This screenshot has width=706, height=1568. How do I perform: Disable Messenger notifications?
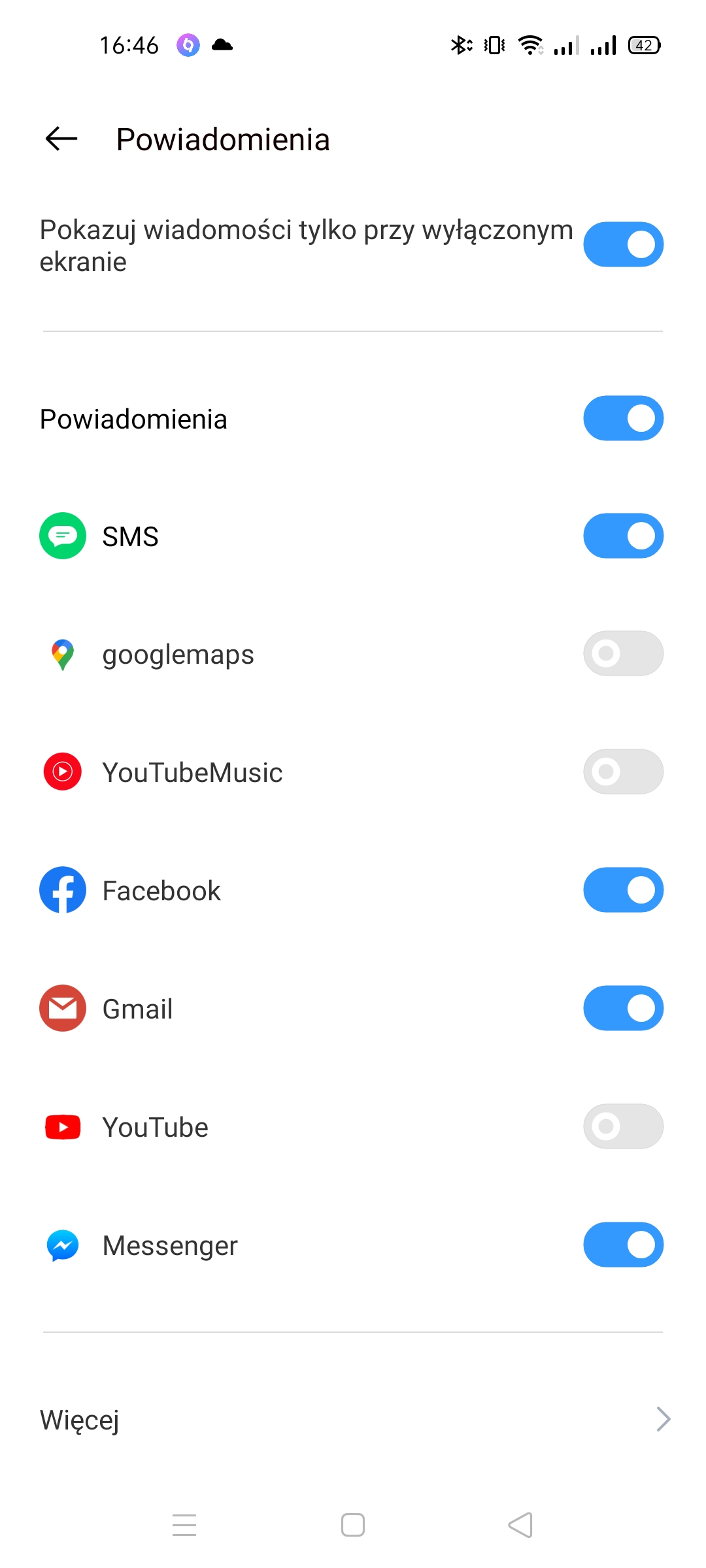pyautogui.click(x=623, y=1245)
